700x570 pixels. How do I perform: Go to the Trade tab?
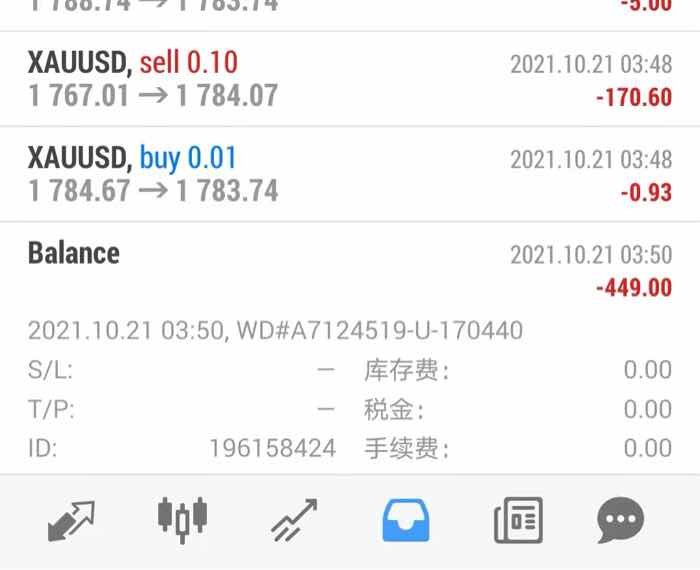click(294, 520)
